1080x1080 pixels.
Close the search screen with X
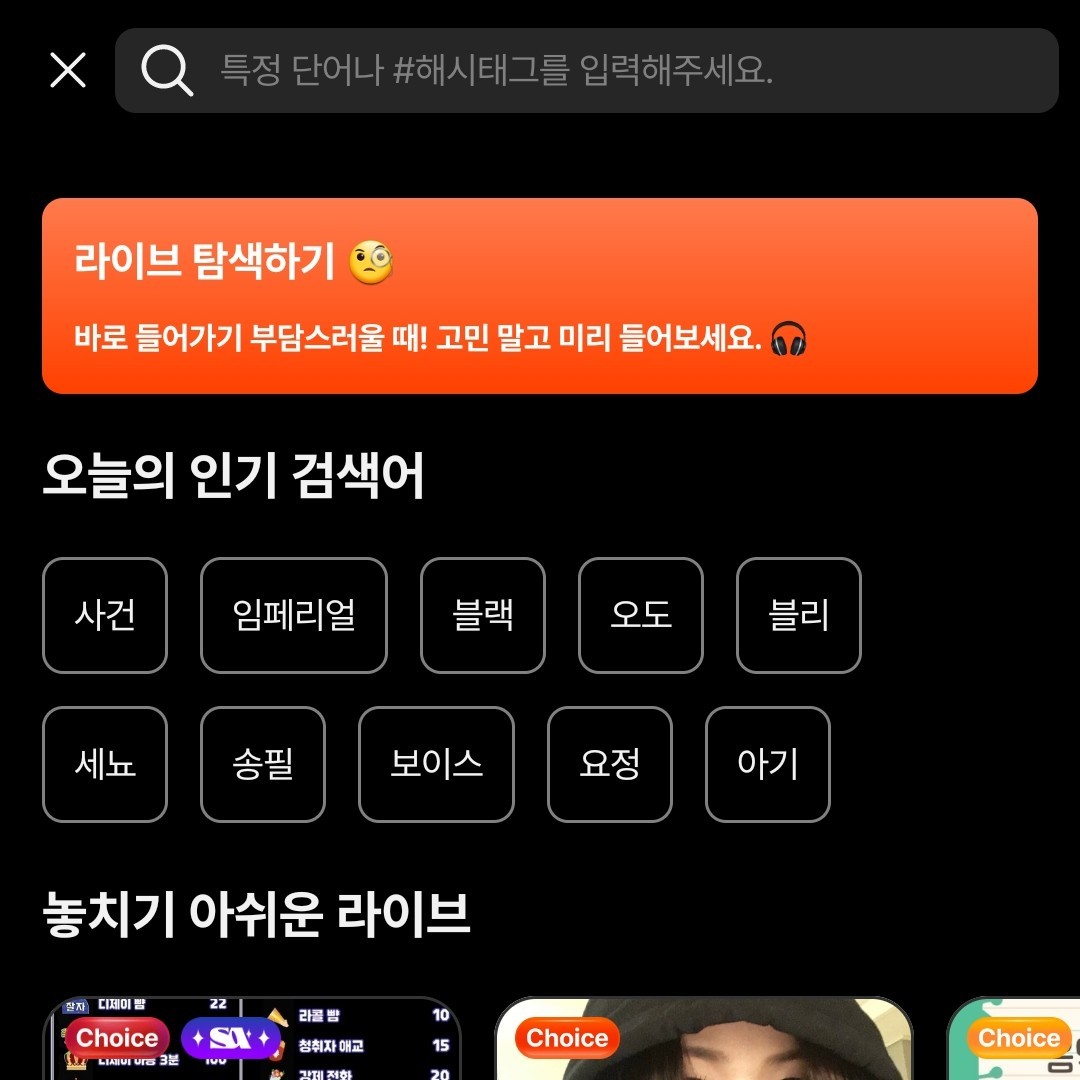(x=68, y=70)
